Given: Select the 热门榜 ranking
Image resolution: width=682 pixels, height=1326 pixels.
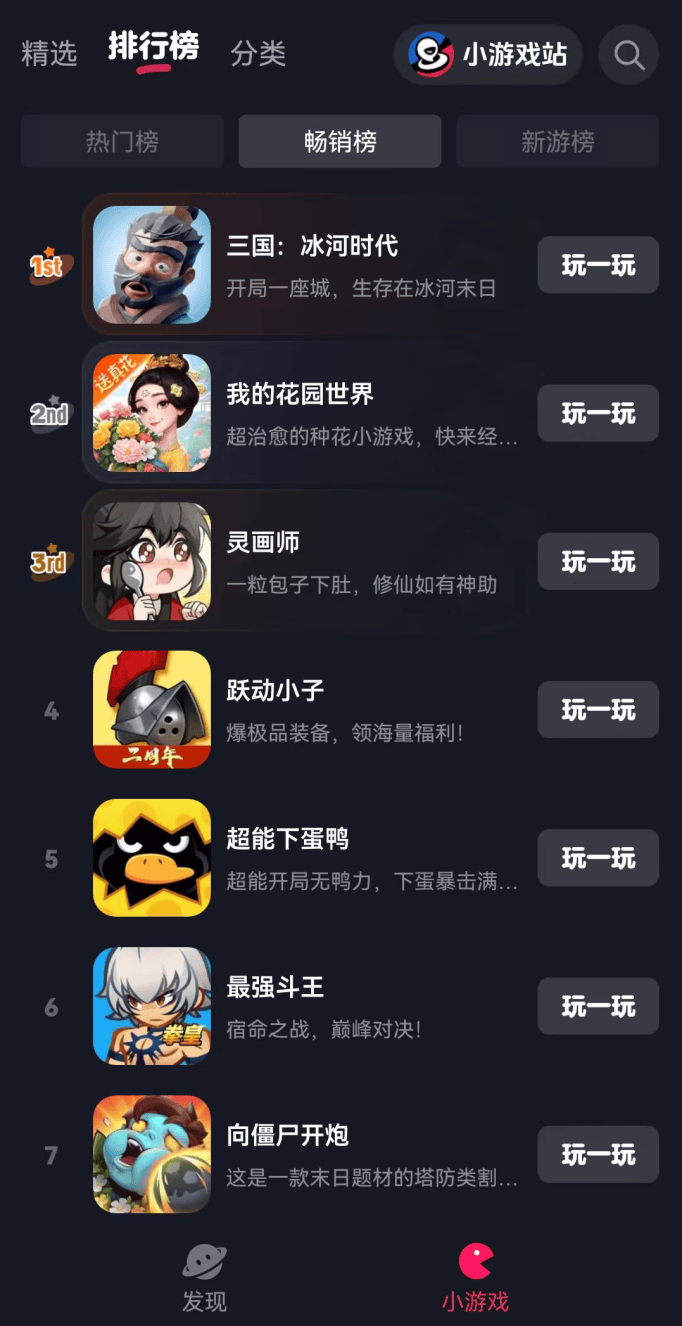Looking at the screenshot, I should tap(122, 142).
